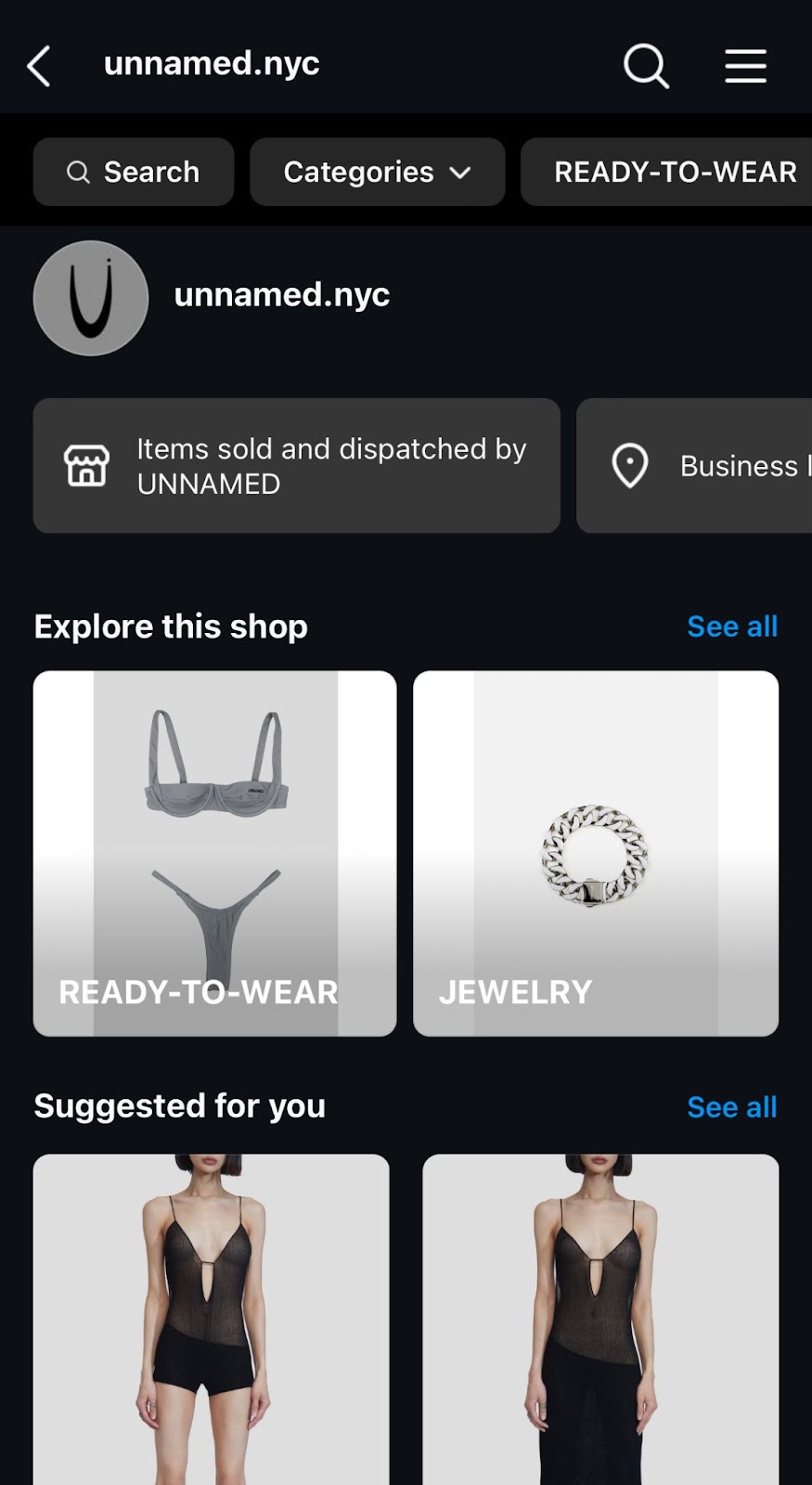
Task: Open the search magnifier in the header
Action: (x=646, y=66)
